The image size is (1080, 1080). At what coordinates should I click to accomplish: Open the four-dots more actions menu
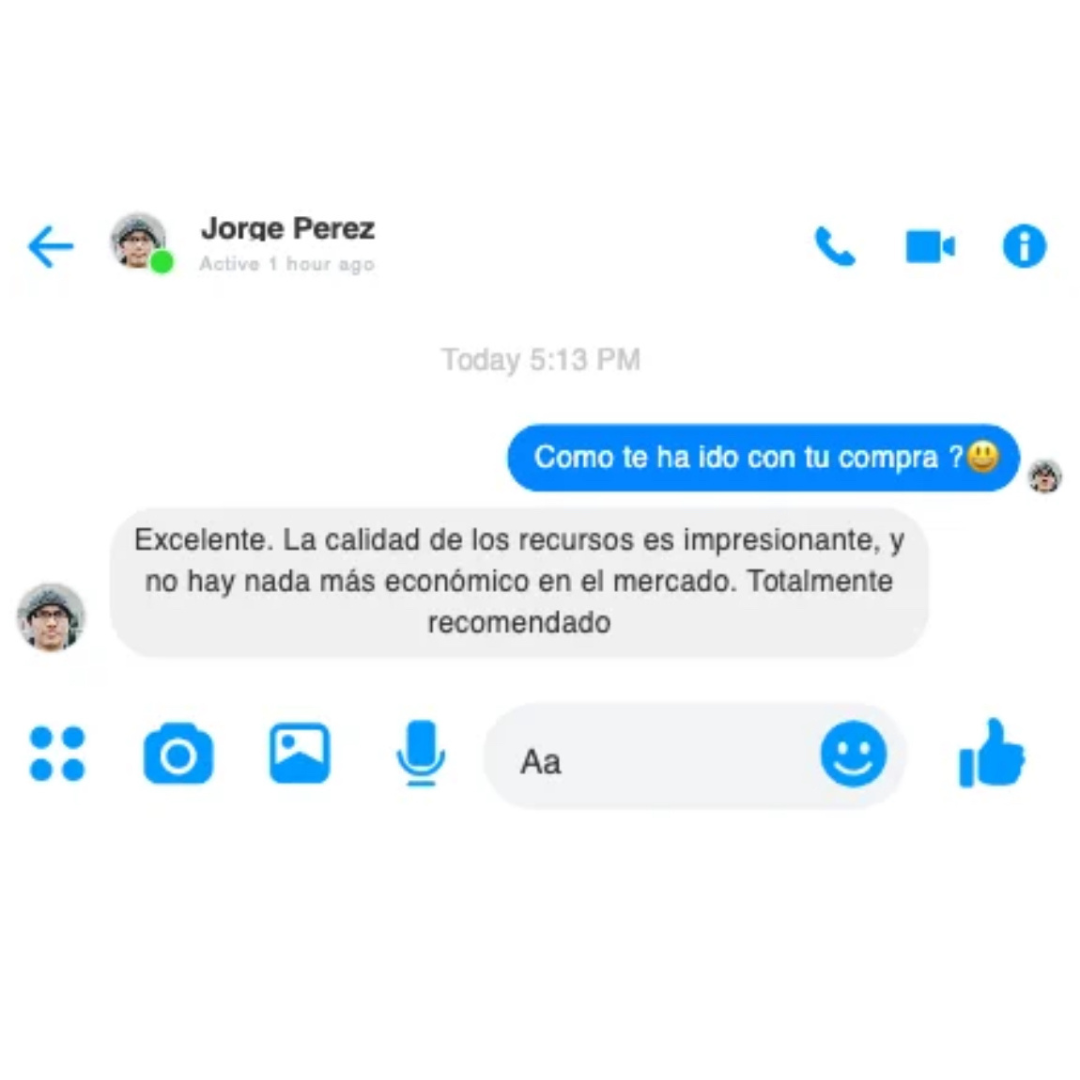tap(57, 754)
